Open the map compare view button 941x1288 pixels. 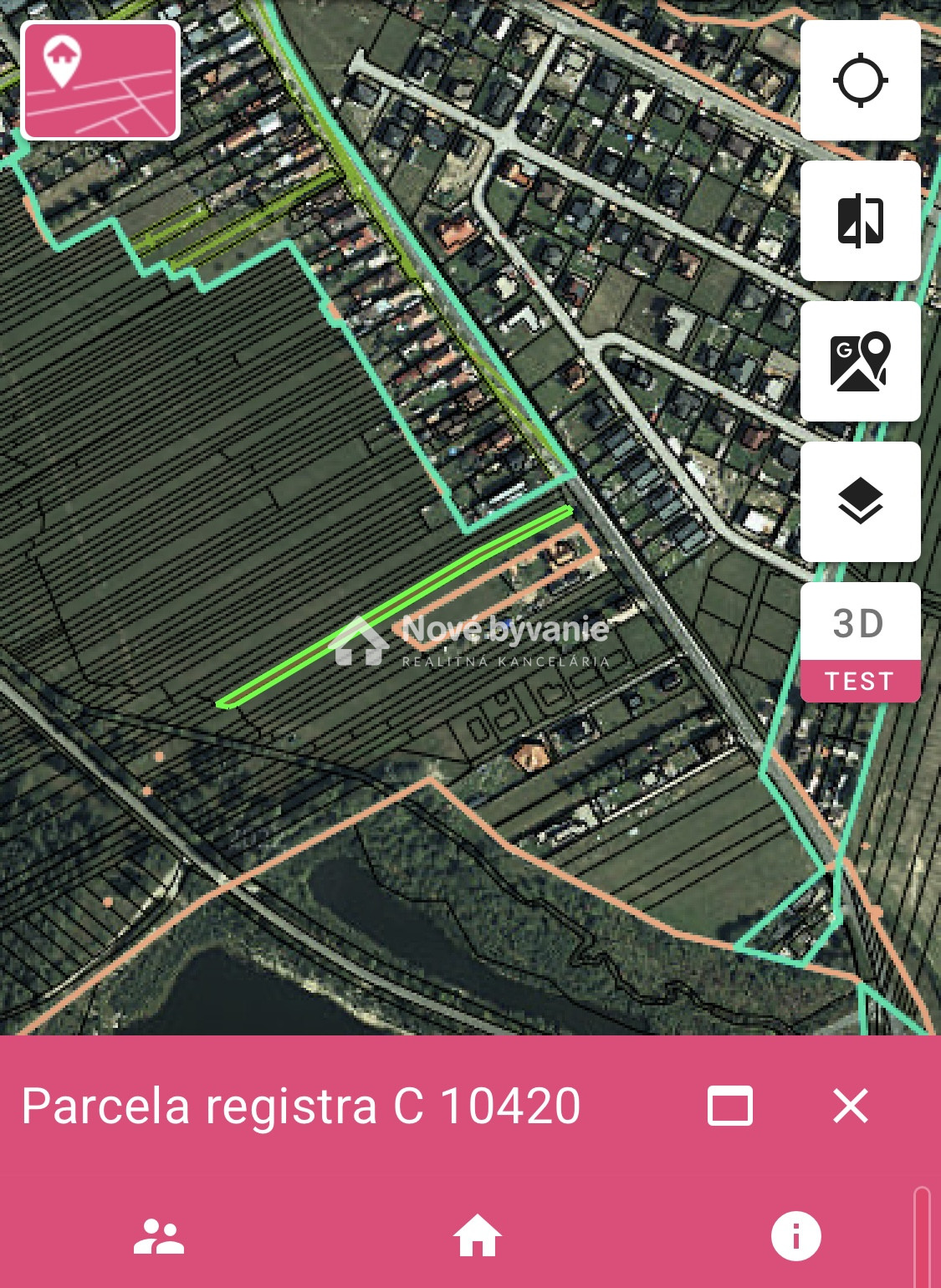click(x=860, y=221)
